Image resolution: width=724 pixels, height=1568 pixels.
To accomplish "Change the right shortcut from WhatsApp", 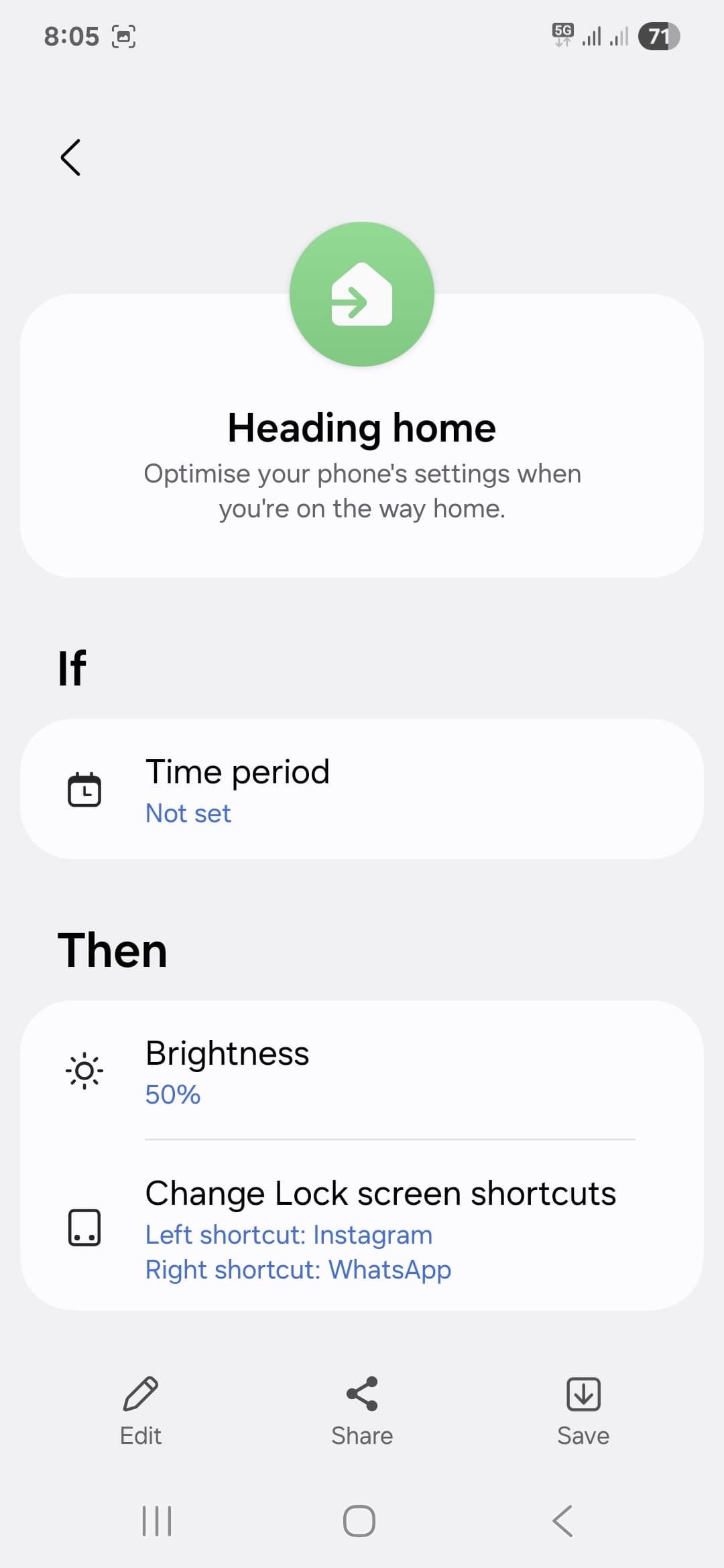I will [298, 1269].
